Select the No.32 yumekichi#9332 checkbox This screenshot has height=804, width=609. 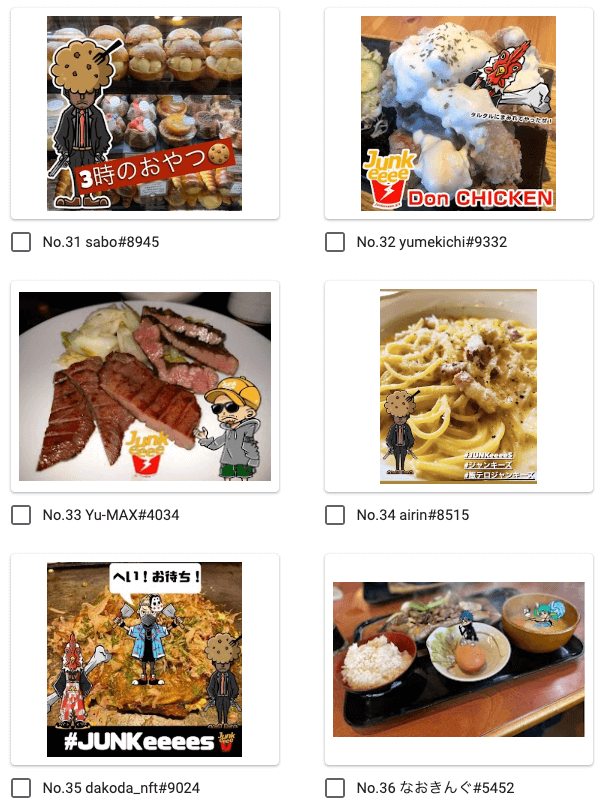click(335, 242)
